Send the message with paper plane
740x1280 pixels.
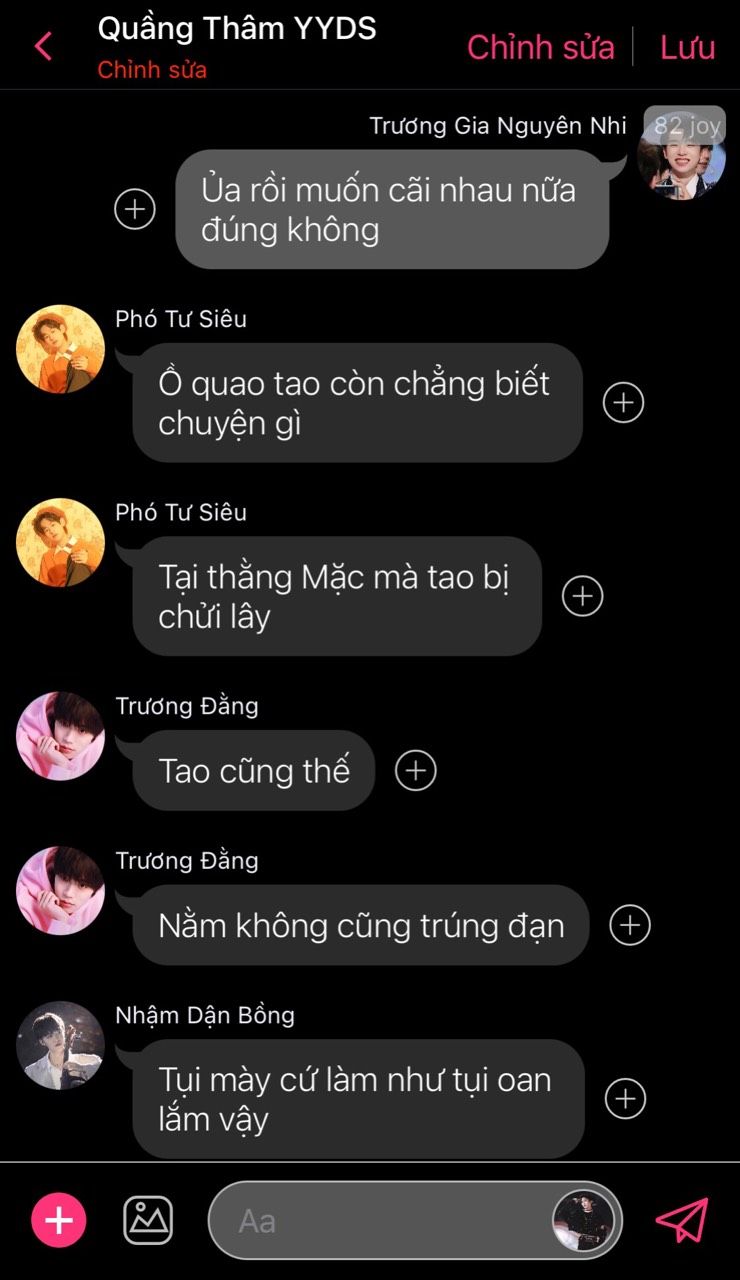coord(682,1220)
